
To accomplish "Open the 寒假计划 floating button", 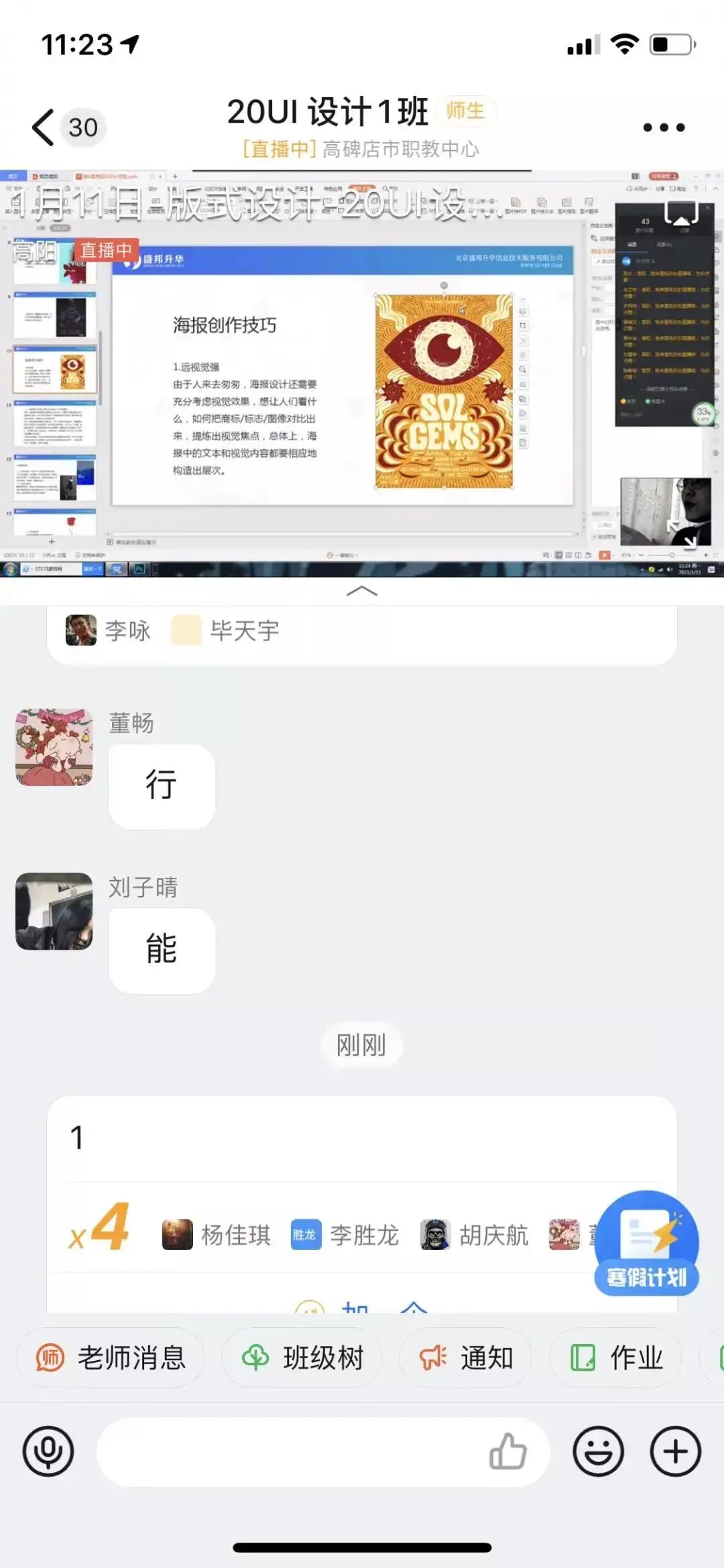I will click(x=646, y=1243).
